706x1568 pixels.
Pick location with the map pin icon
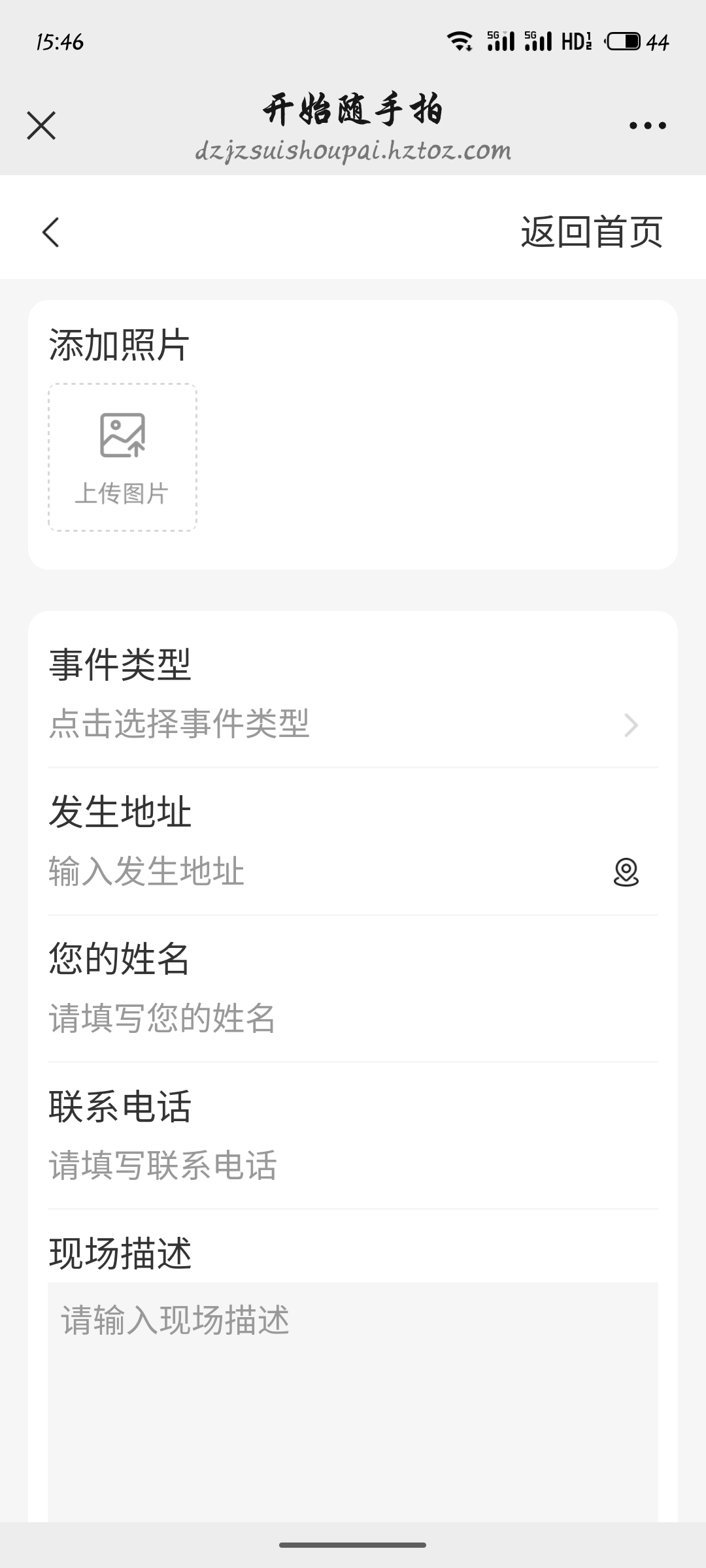pos(626,872)
